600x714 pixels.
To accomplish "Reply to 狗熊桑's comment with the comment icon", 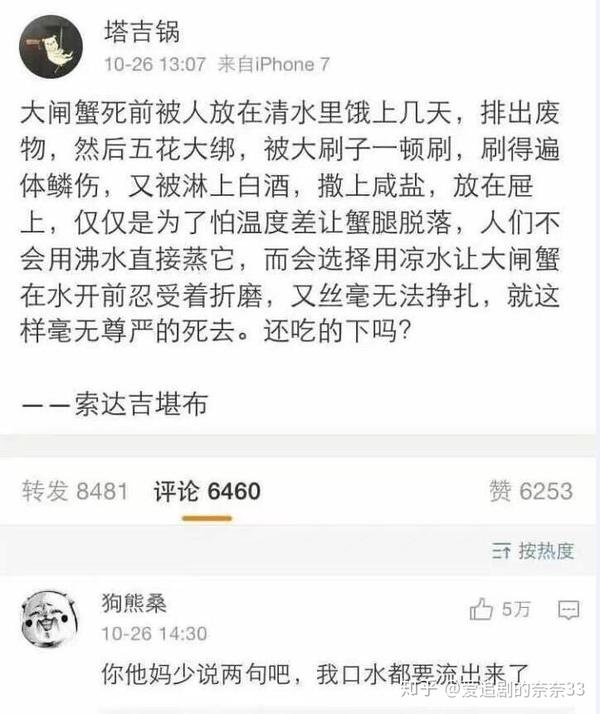I will [x=569, y=609].
